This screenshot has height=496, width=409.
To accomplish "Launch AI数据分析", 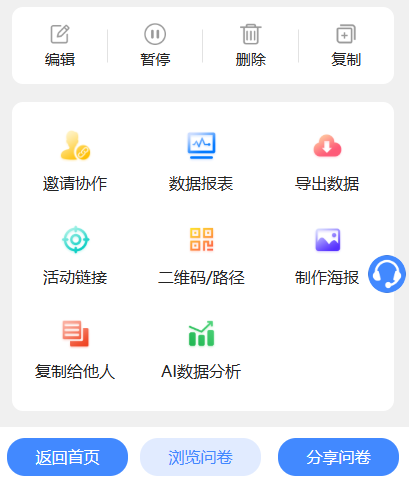I will tap(201, 350).
